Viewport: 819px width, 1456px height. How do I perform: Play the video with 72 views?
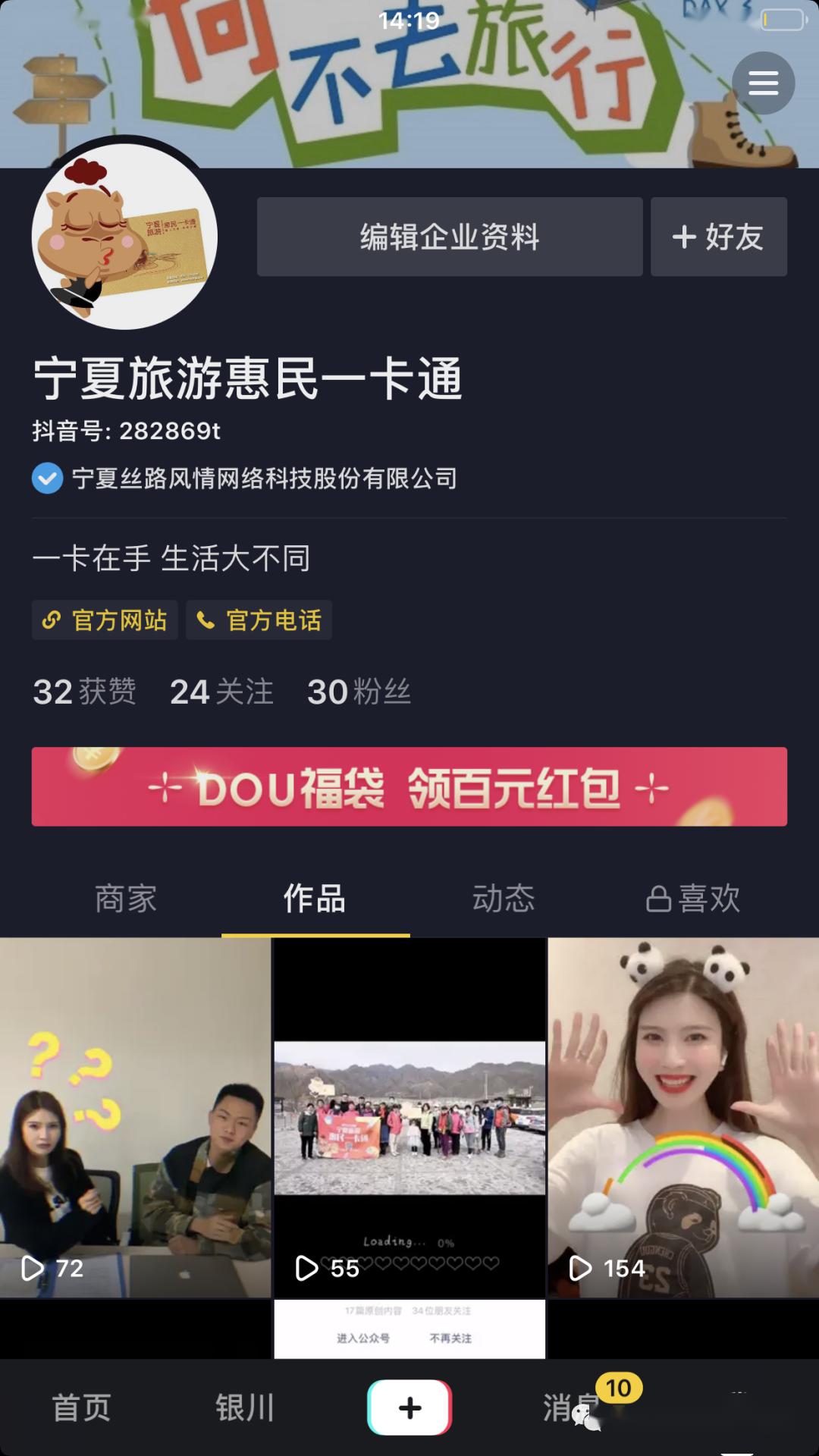tap(135, 1118)
